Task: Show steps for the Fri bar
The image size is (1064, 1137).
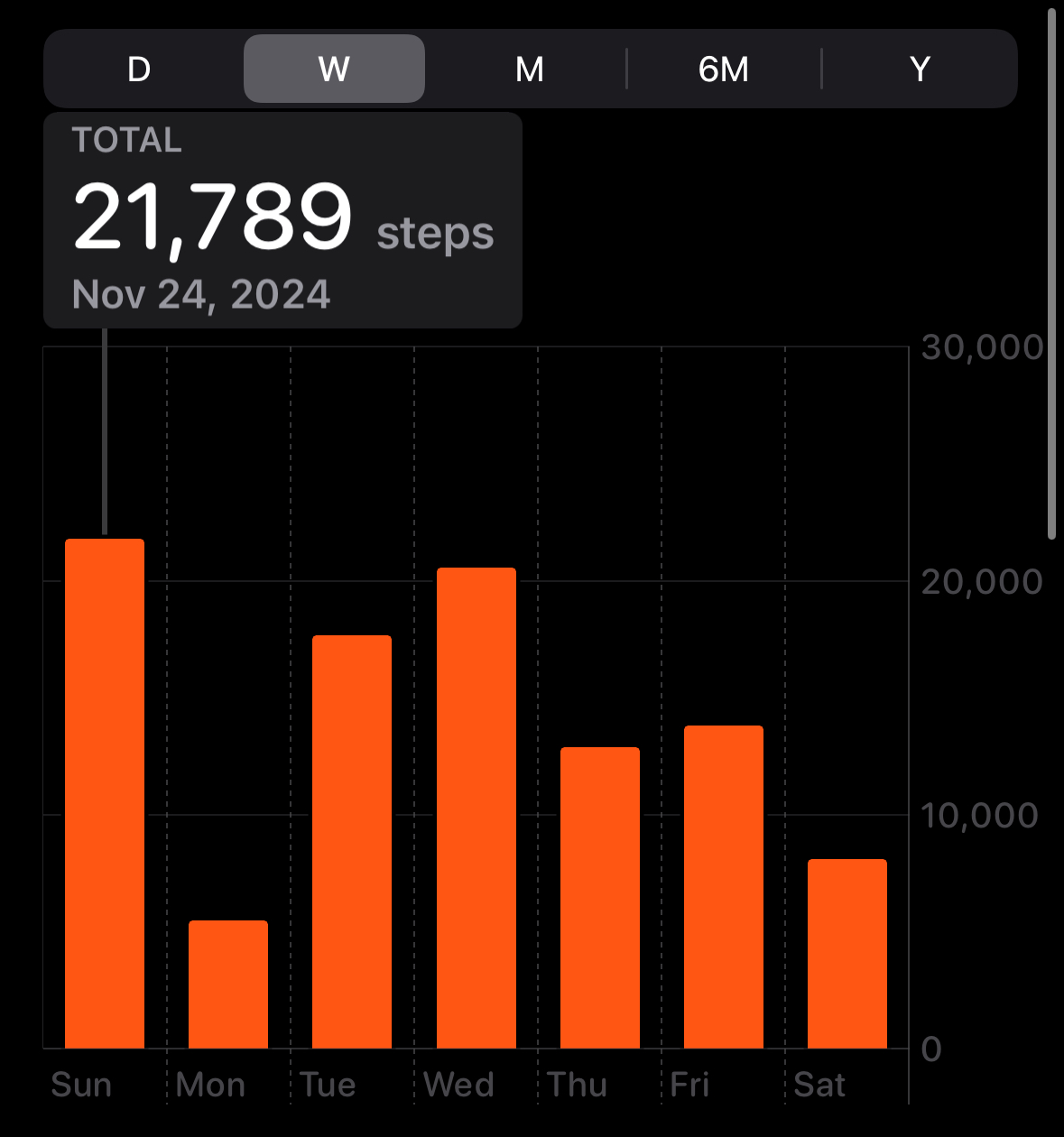Action: 724,887
